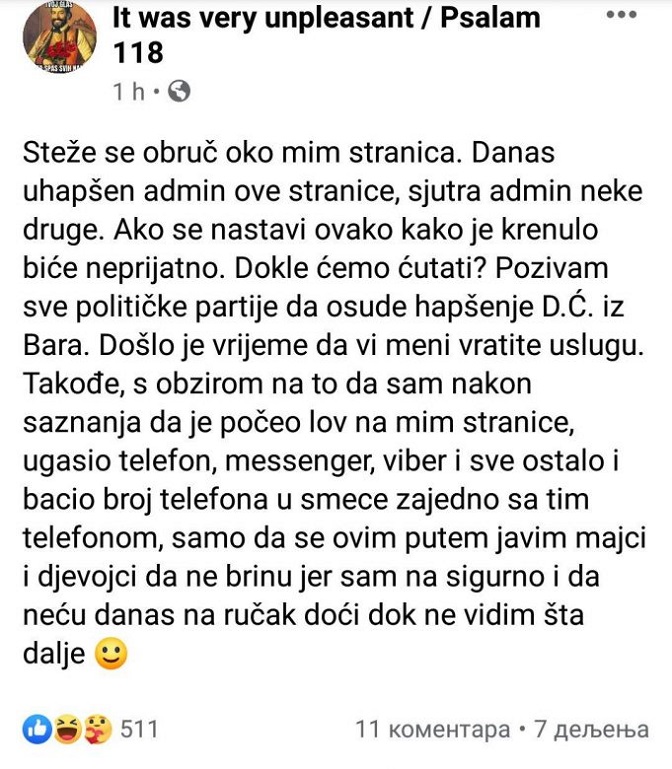
Task: View the 7 дељења shares
Action: pos(592,730)
